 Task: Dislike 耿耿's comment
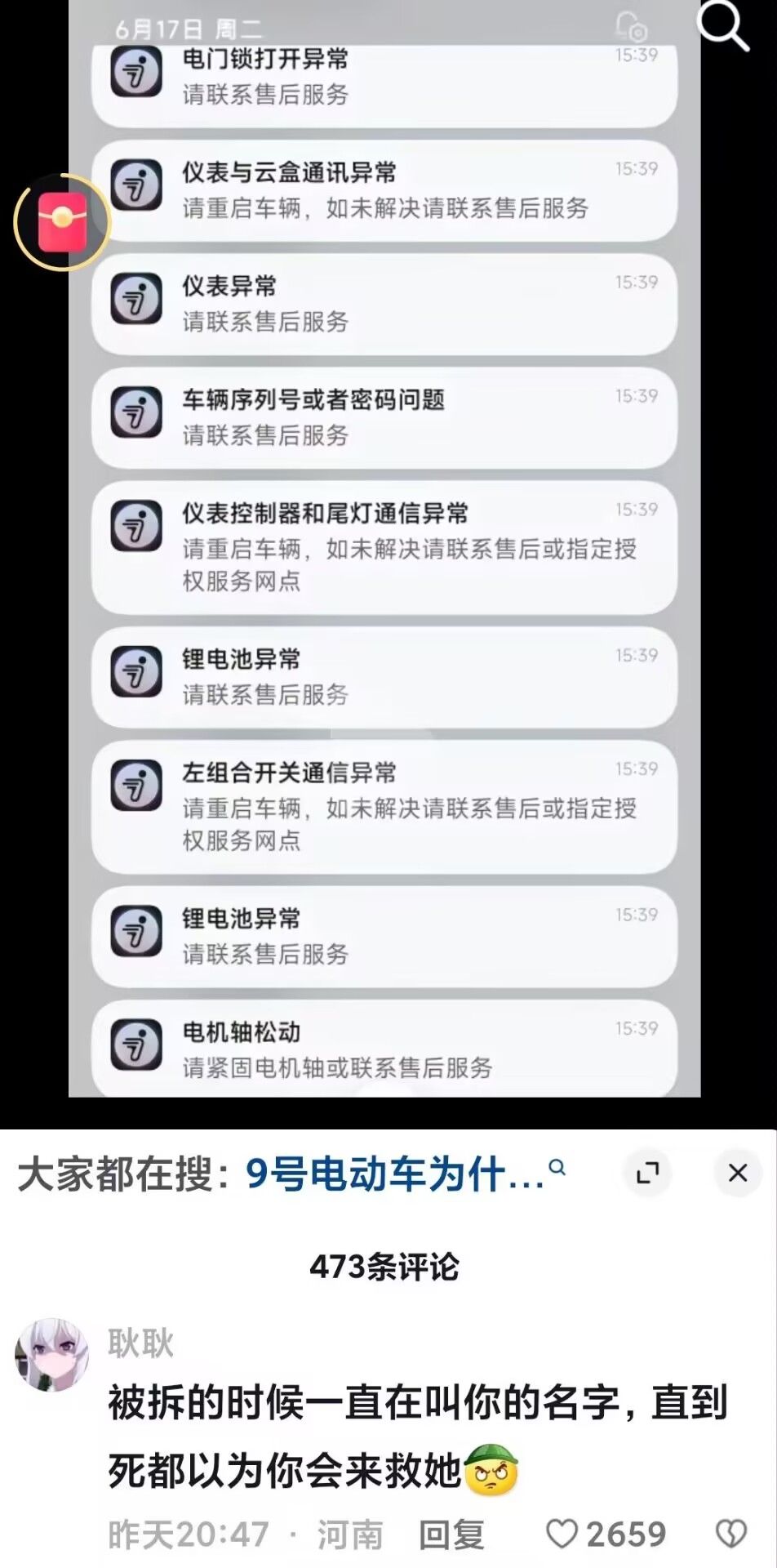point(730,1534)
